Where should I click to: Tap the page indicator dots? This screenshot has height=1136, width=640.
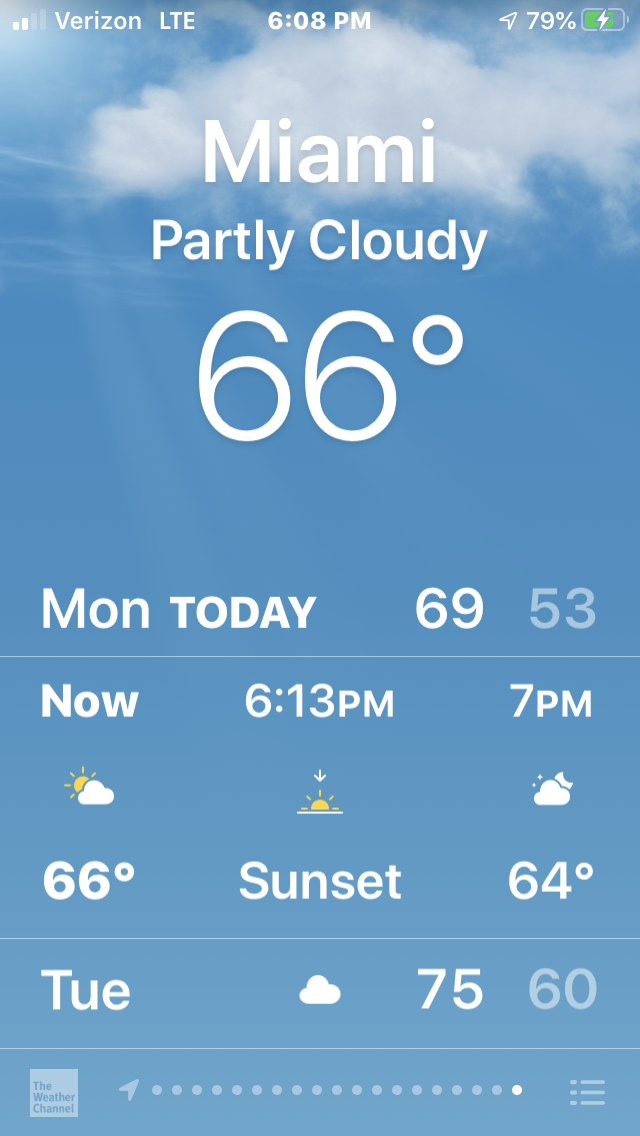pyautogui.click(x=336, y=1090)
